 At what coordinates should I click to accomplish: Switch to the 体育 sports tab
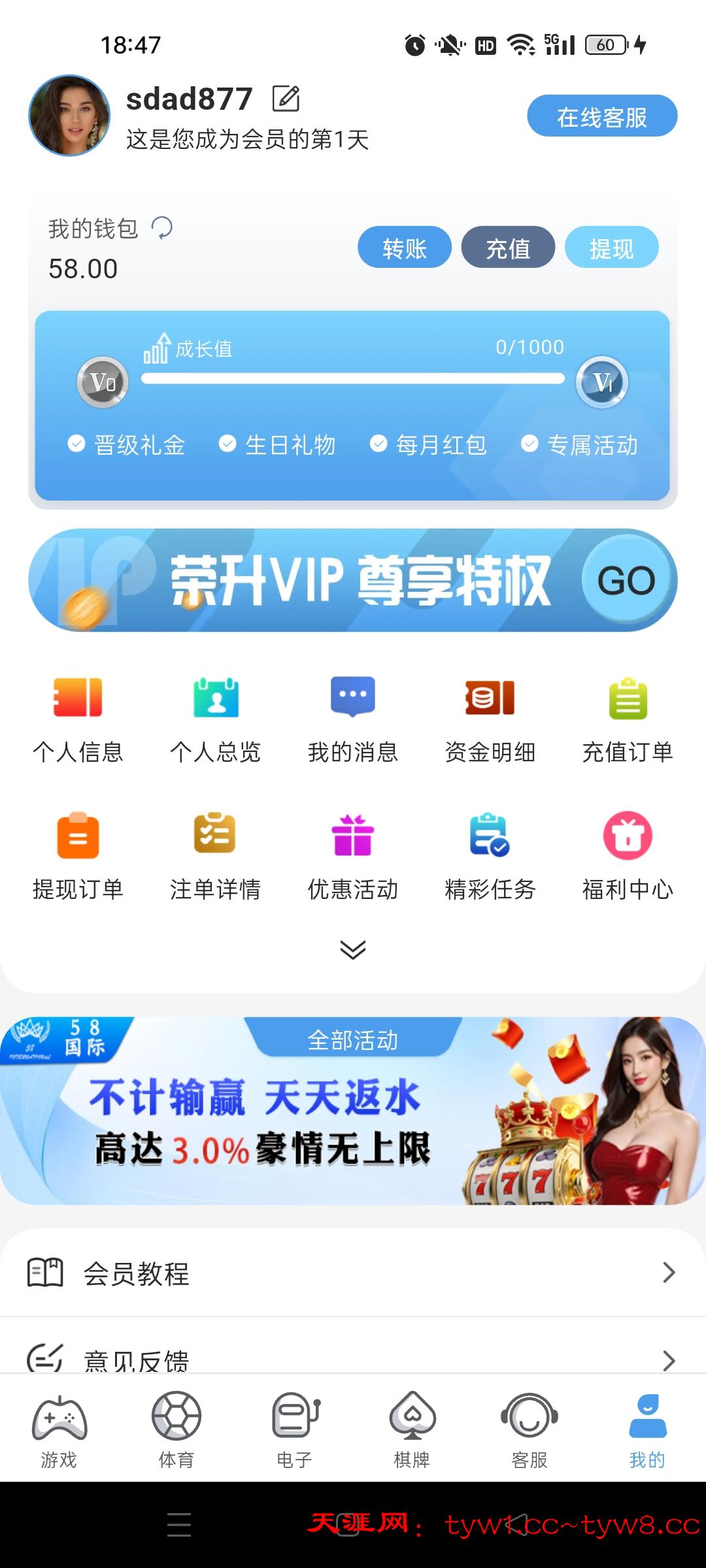(x=176, y=1431)
